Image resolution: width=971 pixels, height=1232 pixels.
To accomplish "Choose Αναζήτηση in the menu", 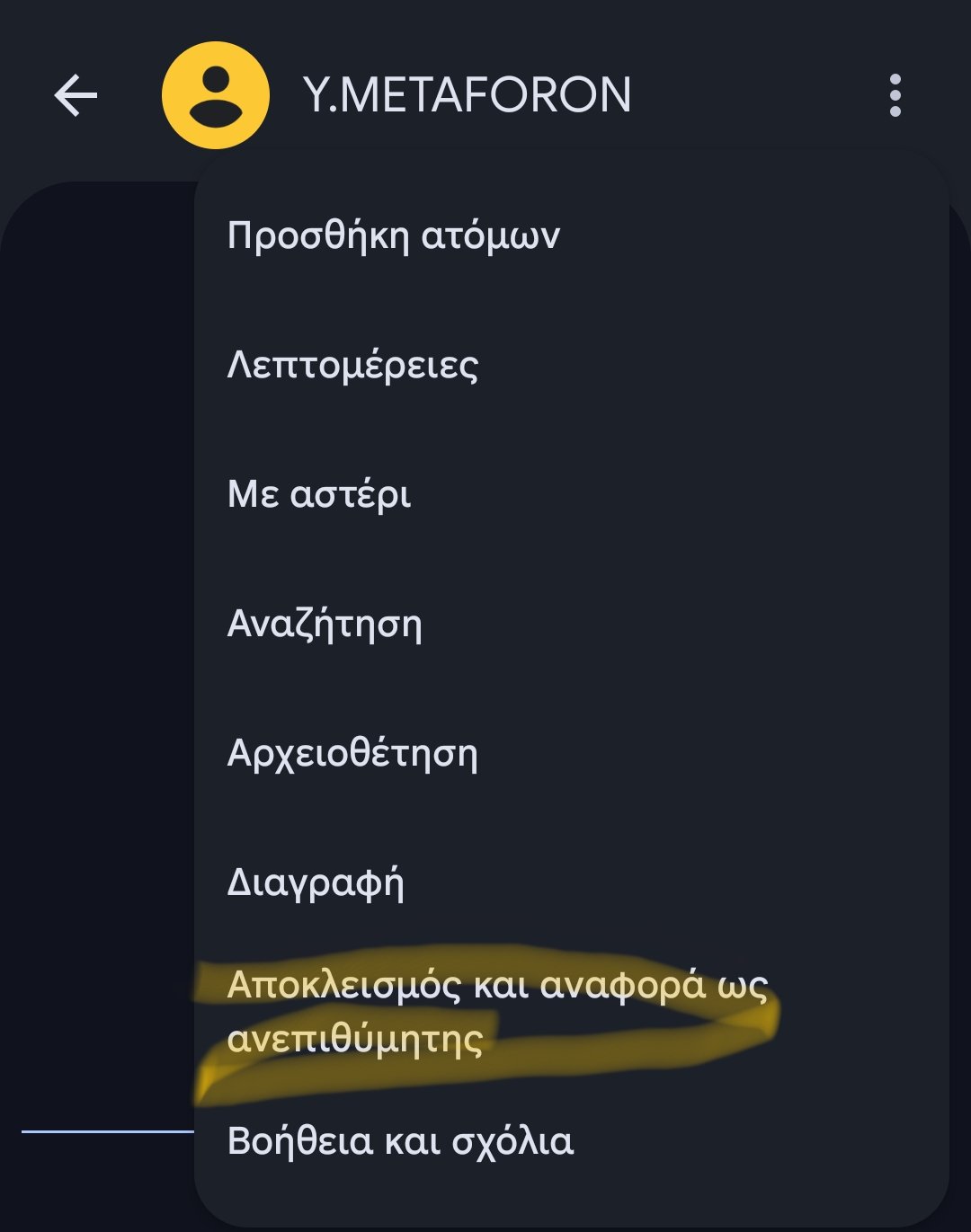I will 325,624.
